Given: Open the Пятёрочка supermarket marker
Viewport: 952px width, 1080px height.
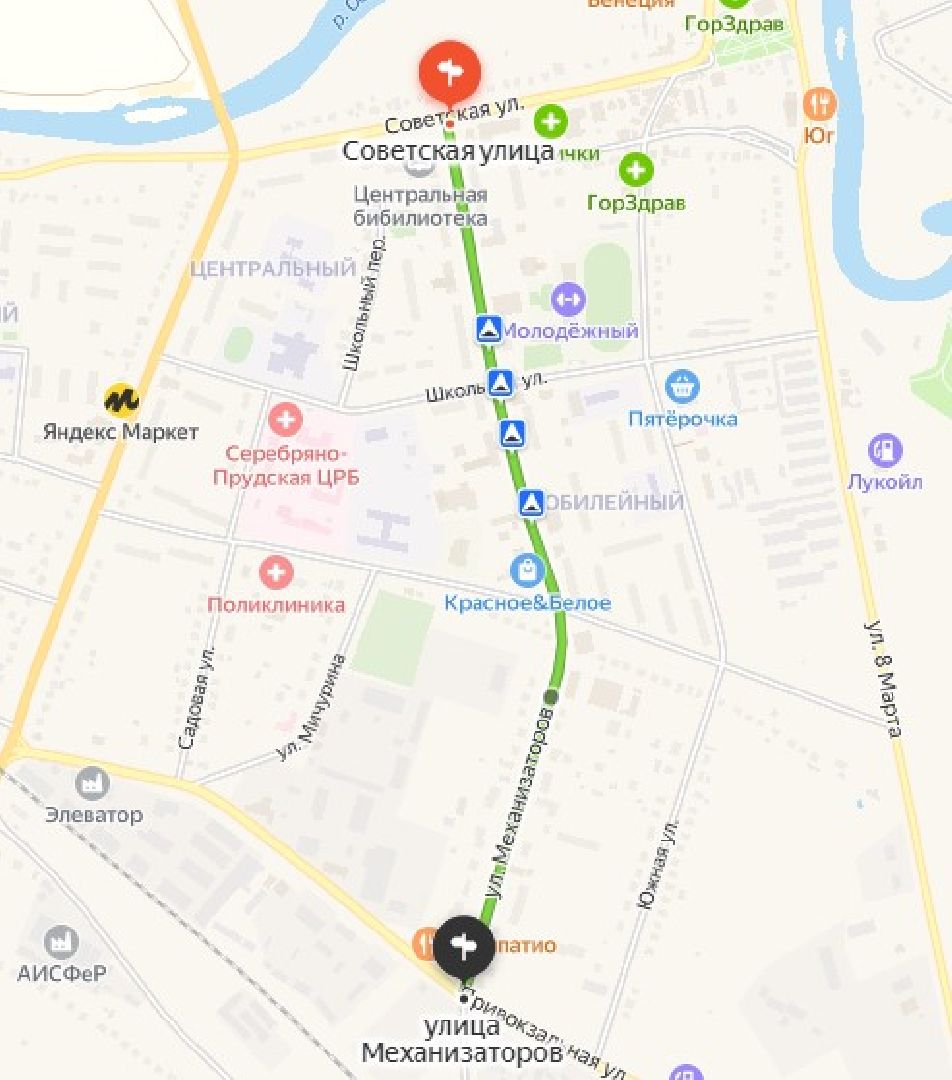Looking at the screenshot, I should [682, 386].
